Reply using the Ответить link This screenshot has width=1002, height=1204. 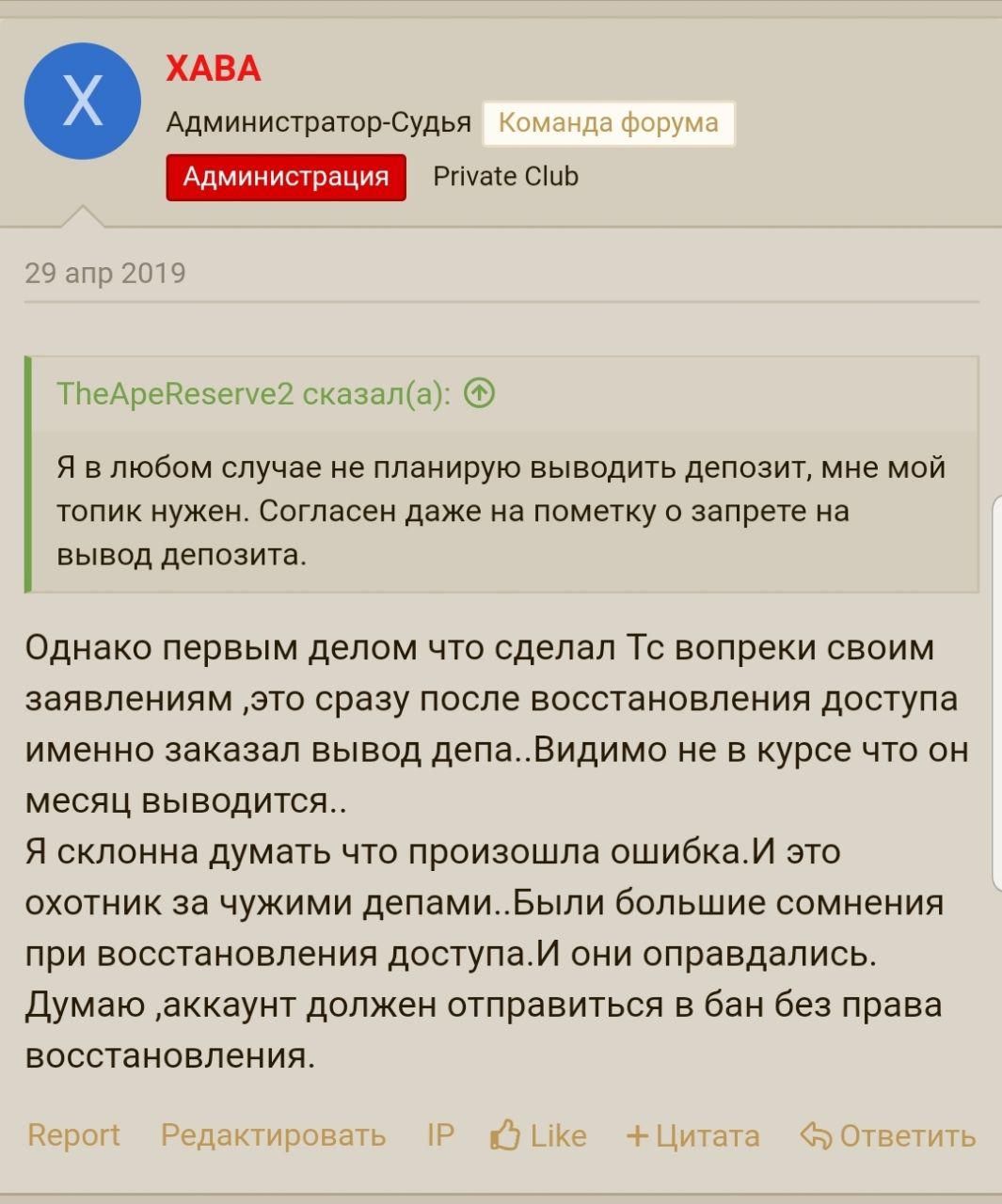[888, 1135]
